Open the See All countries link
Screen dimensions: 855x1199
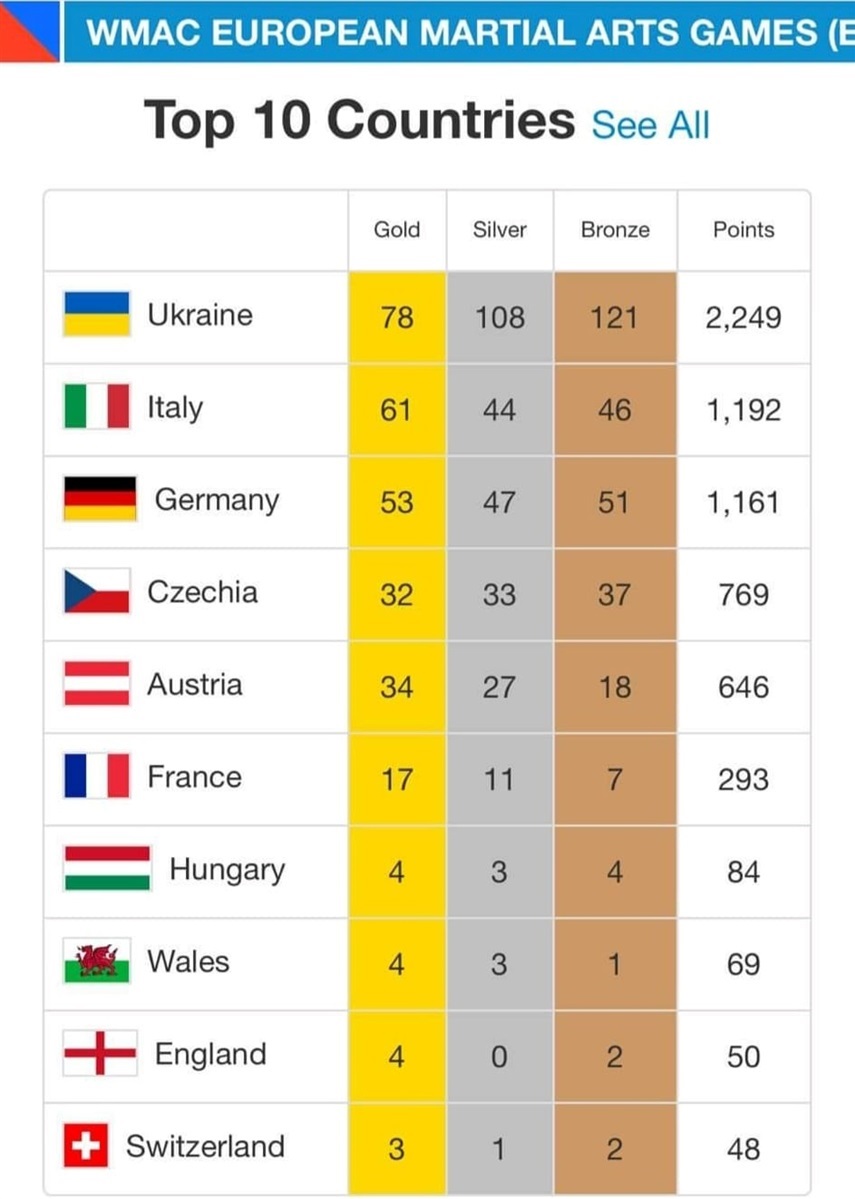(x=651, y=126)
